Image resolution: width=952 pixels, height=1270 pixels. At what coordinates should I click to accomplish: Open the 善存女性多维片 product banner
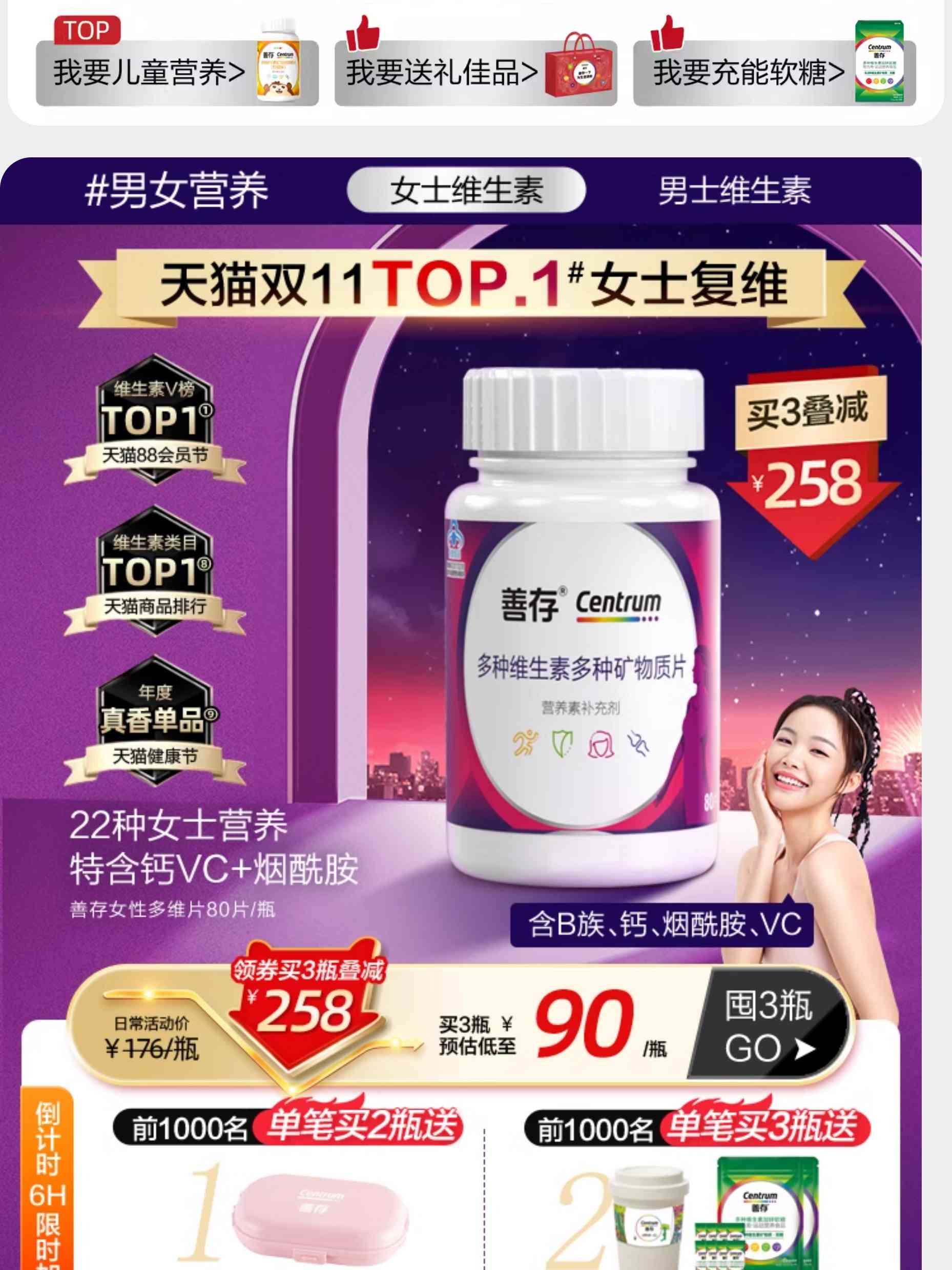[582, 631]
